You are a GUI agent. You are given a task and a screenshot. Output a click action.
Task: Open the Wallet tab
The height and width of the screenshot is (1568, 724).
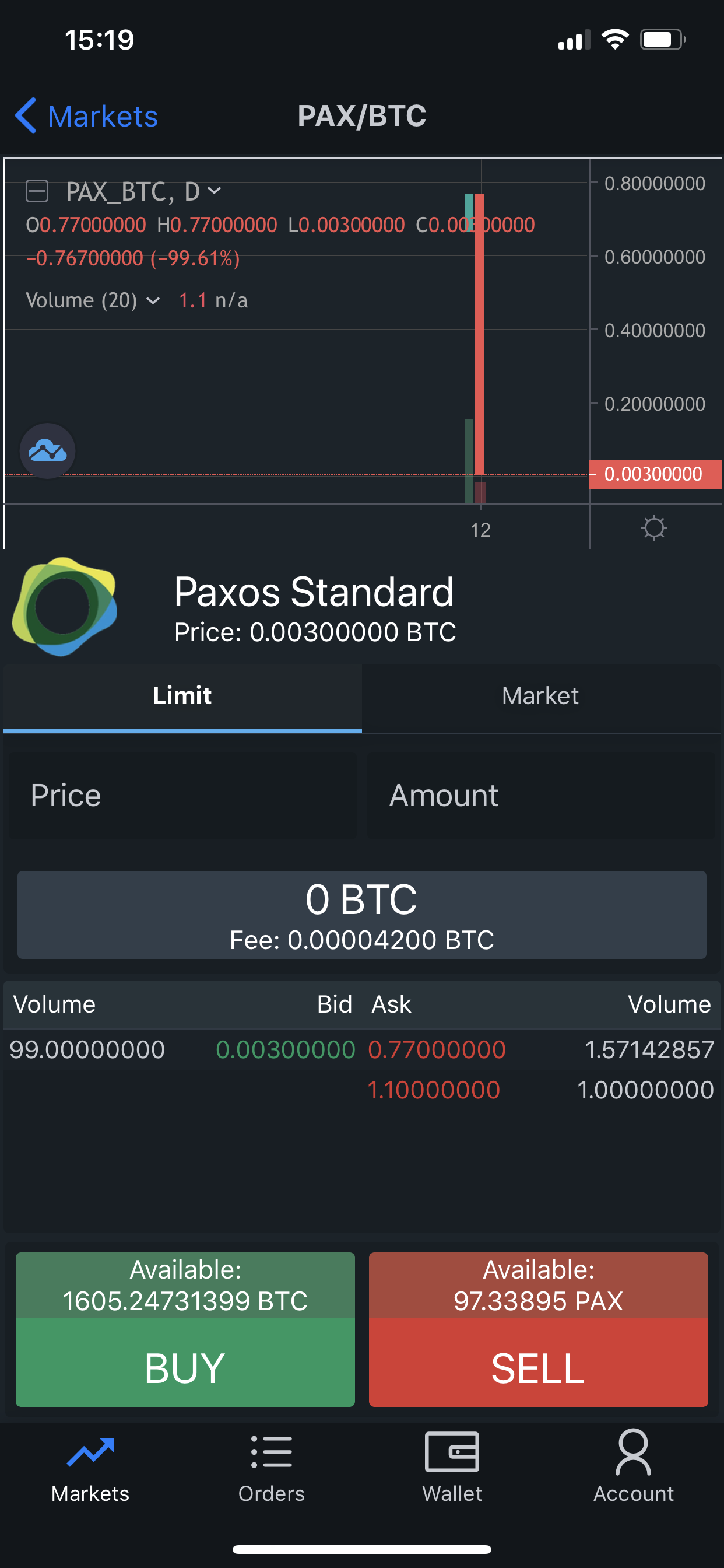452,1468
